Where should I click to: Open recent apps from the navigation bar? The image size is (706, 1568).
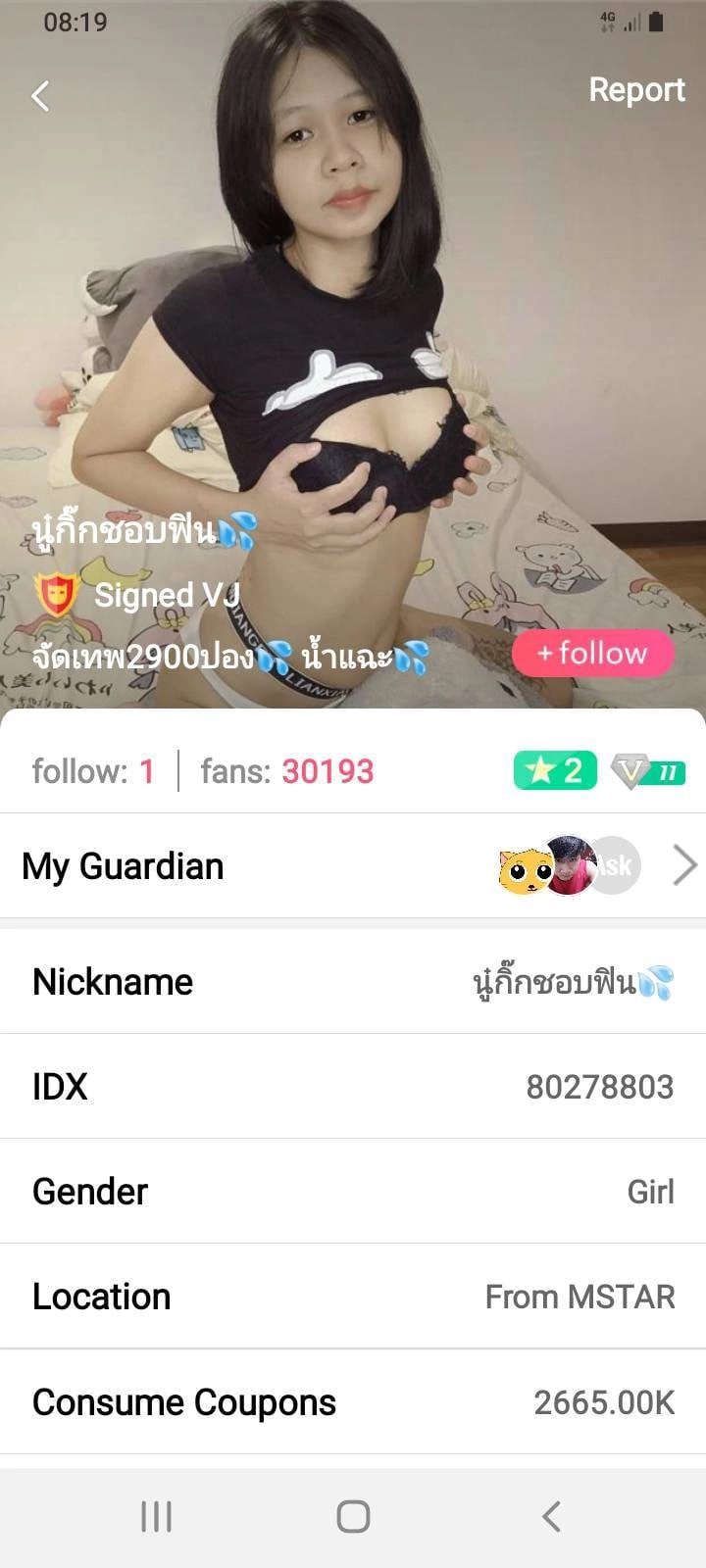(x=157, y=1516)
